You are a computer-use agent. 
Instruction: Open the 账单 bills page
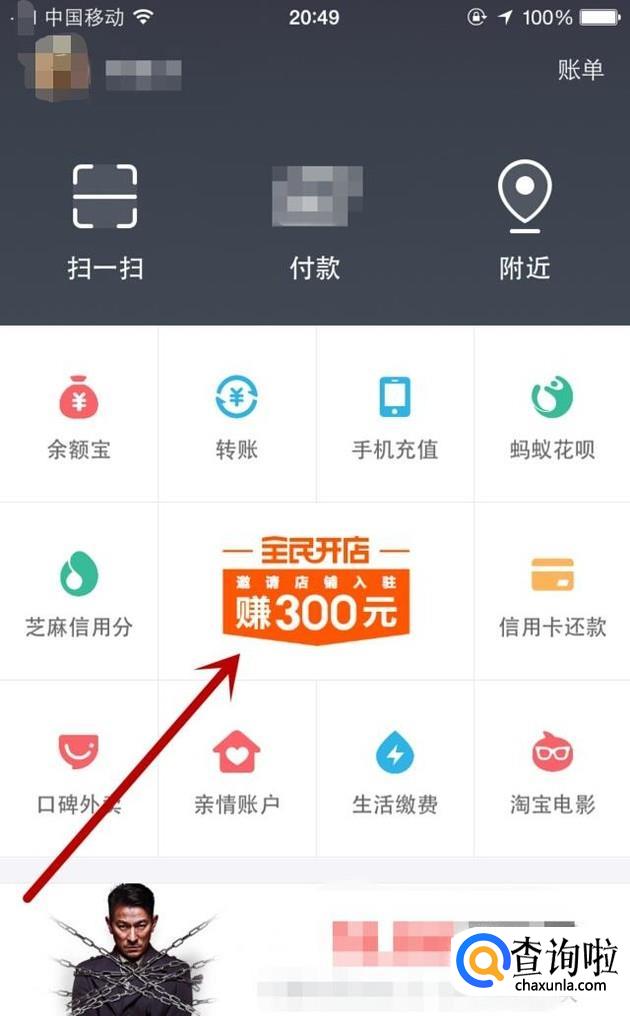[580, 69]
